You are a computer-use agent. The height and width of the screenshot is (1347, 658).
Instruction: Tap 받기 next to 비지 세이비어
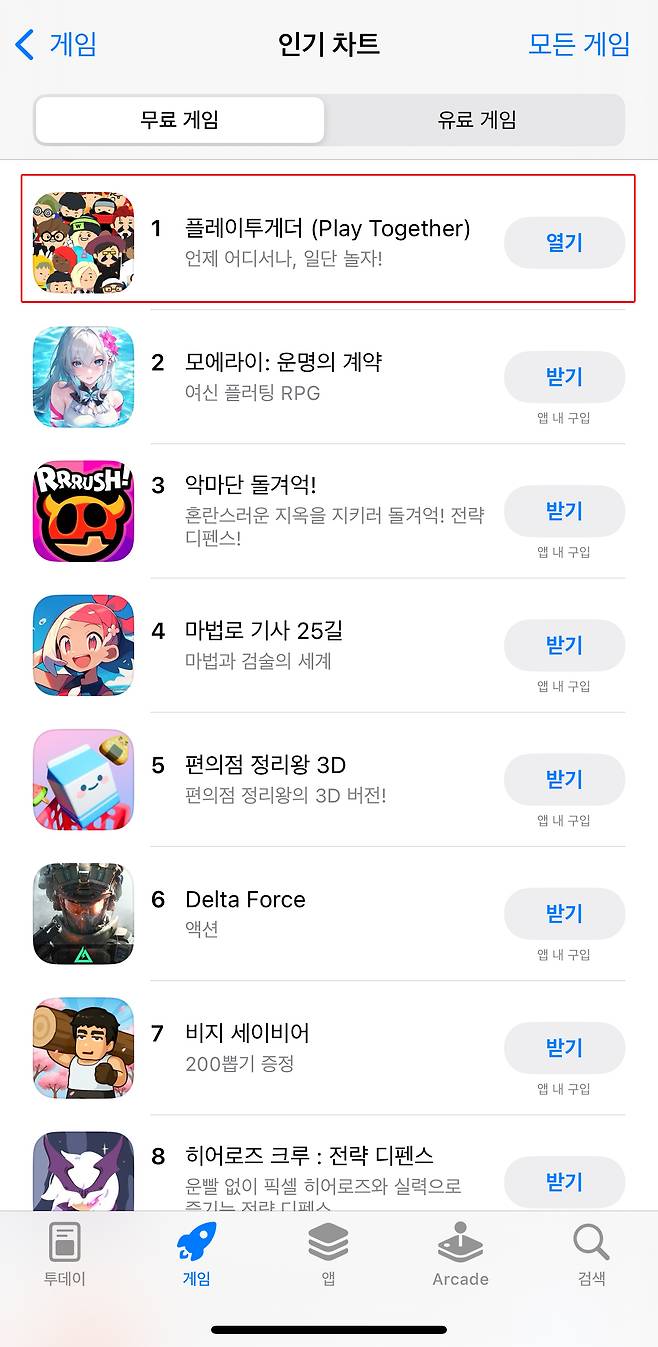564,1047
